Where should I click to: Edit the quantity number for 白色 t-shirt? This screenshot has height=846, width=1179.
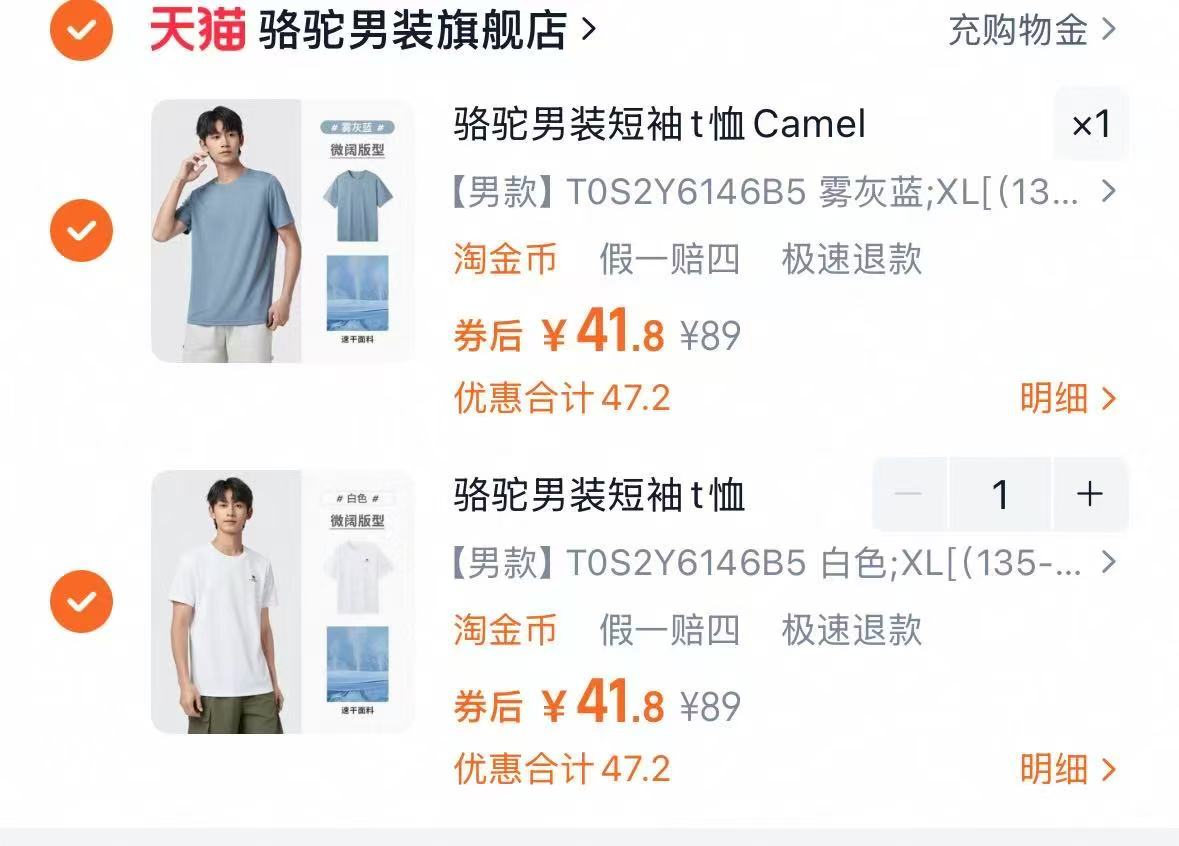(999, 494)
